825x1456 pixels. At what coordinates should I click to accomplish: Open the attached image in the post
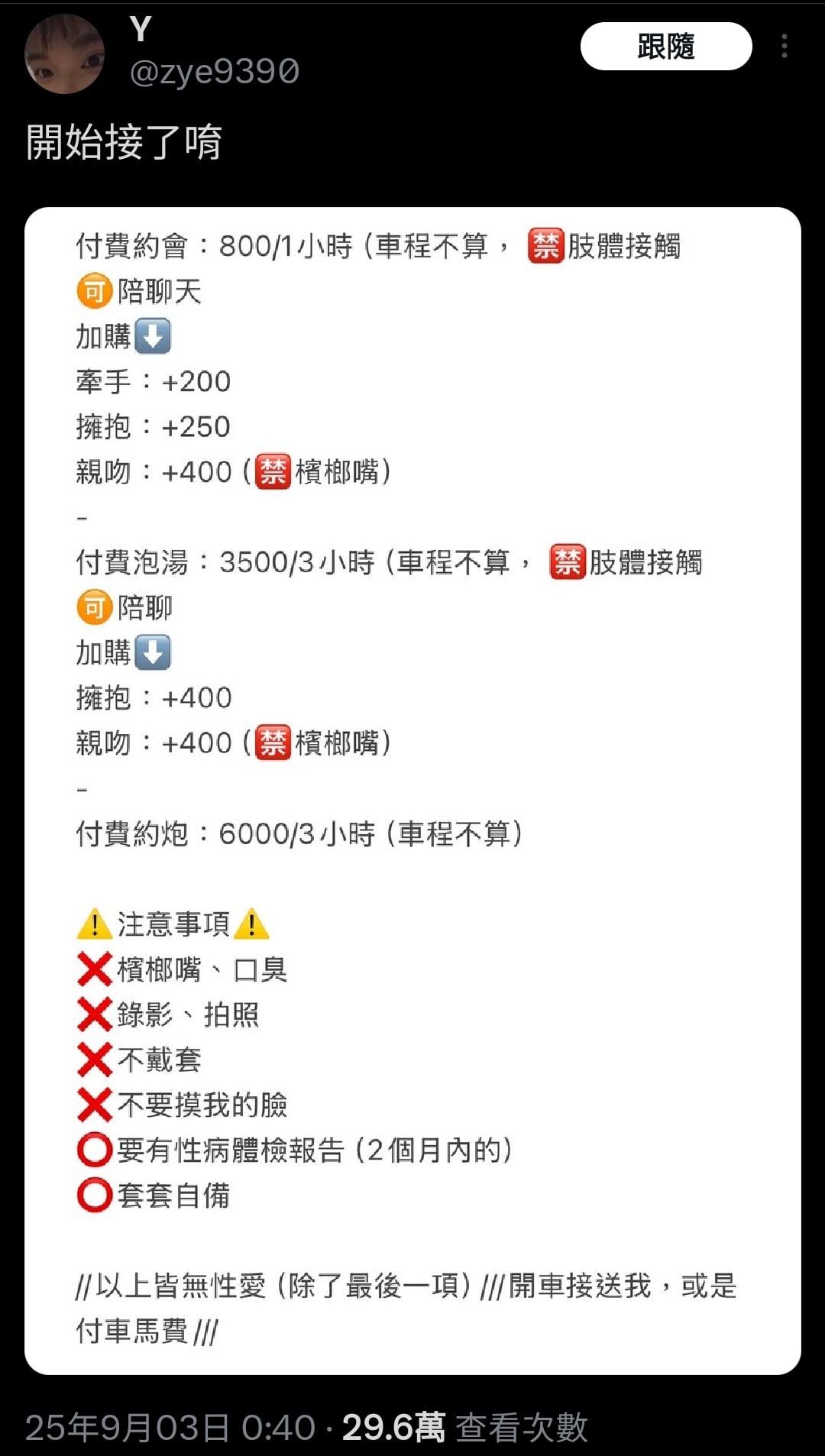pos(412,791)
